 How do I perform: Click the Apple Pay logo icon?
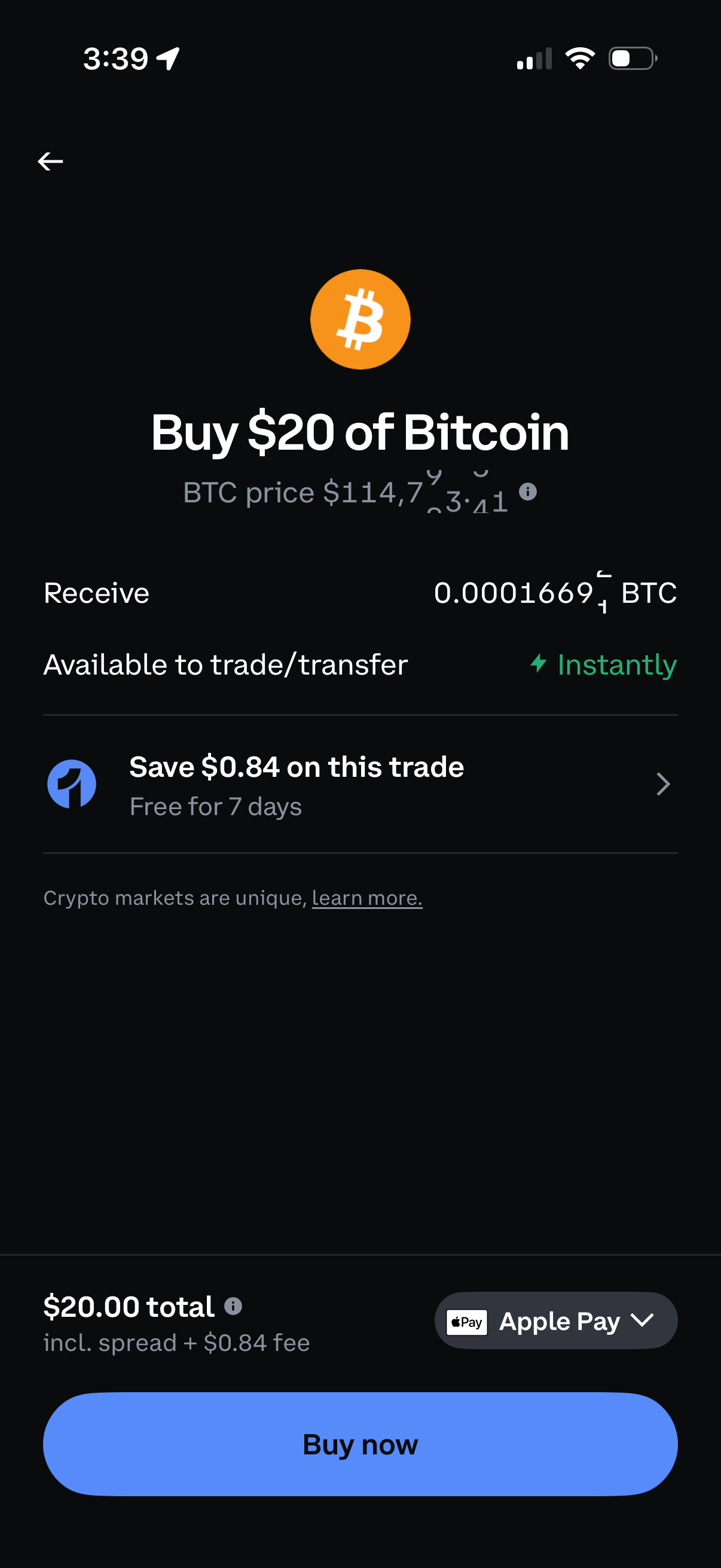(466, 1321)
